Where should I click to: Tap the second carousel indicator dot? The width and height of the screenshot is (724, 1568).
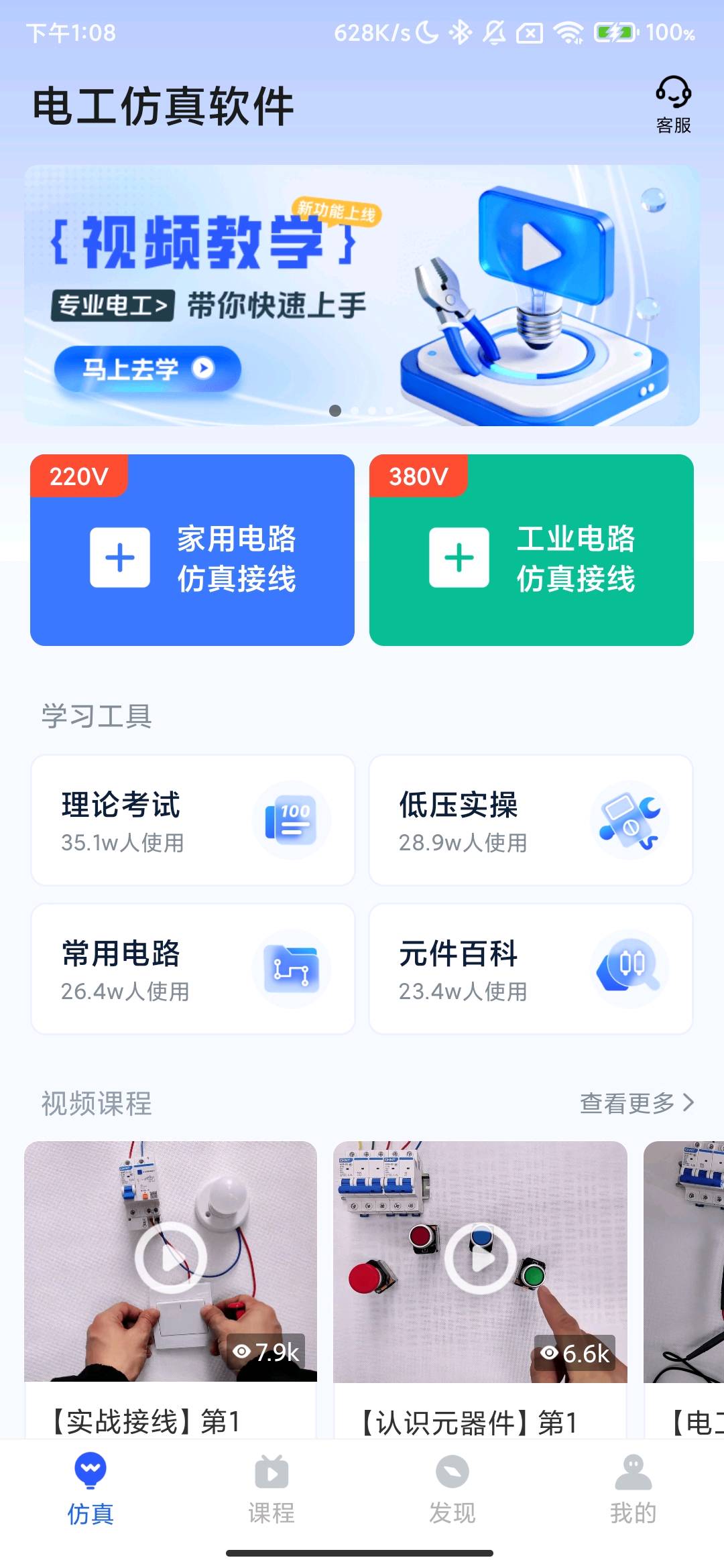click(354, 411)
